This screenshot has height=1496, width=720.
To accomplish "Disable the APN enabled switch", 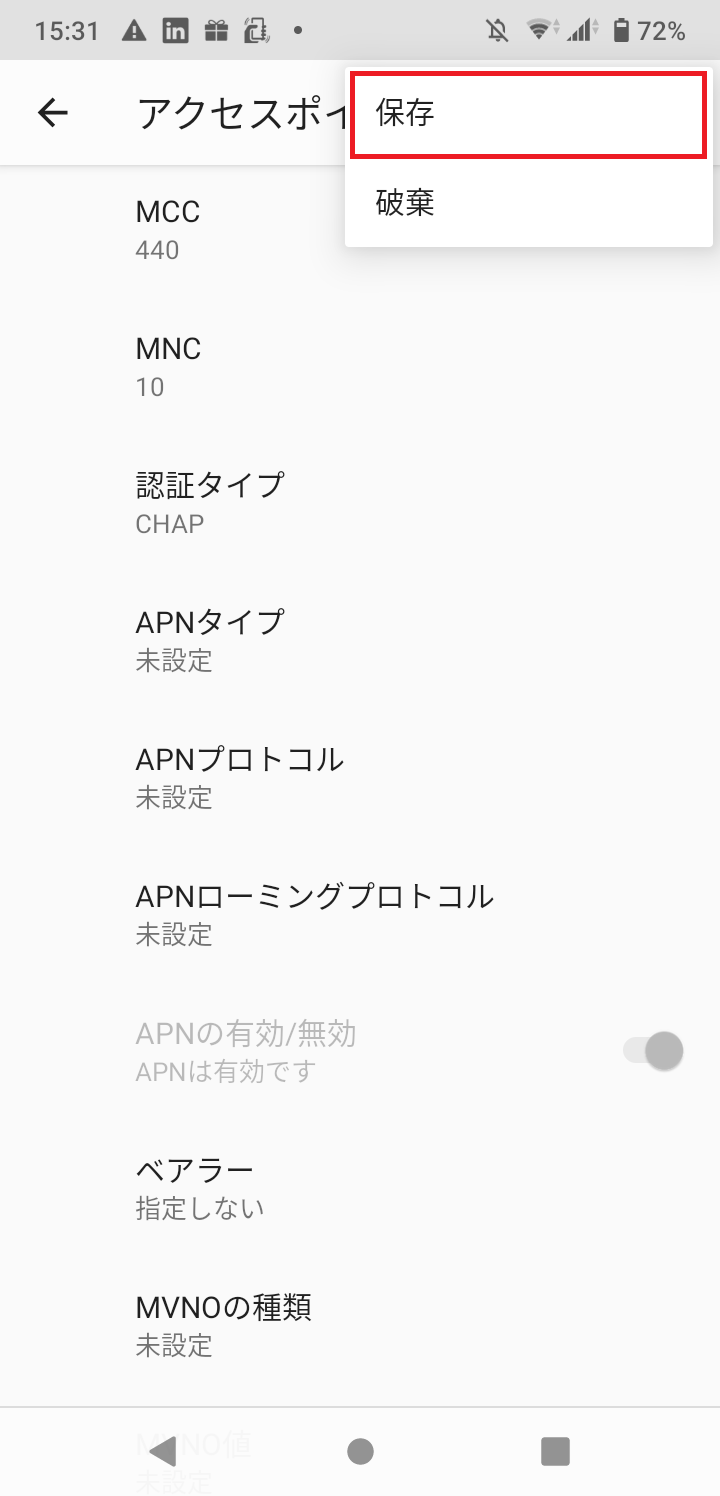I will pos(651,1050).
